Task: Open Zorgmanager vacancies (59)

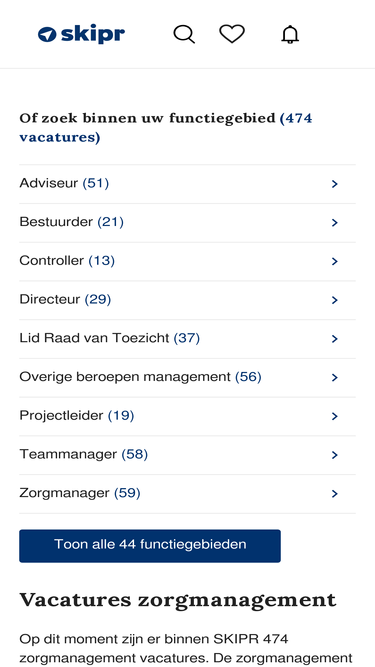Action: click(x=187, y=493)
